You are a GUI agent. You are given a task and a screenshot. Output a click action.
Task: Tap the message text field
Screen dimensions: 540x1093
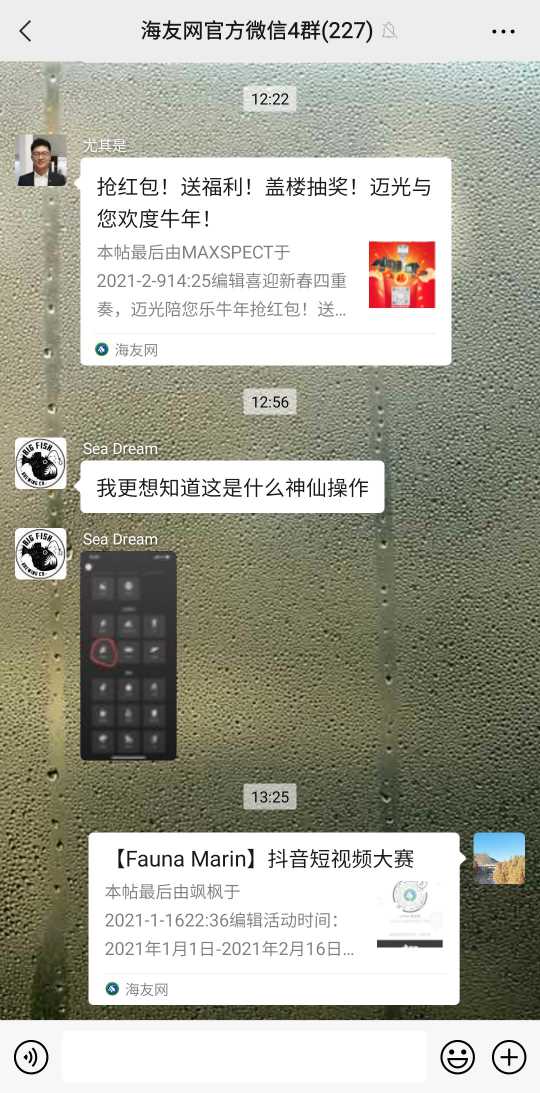244,1057
